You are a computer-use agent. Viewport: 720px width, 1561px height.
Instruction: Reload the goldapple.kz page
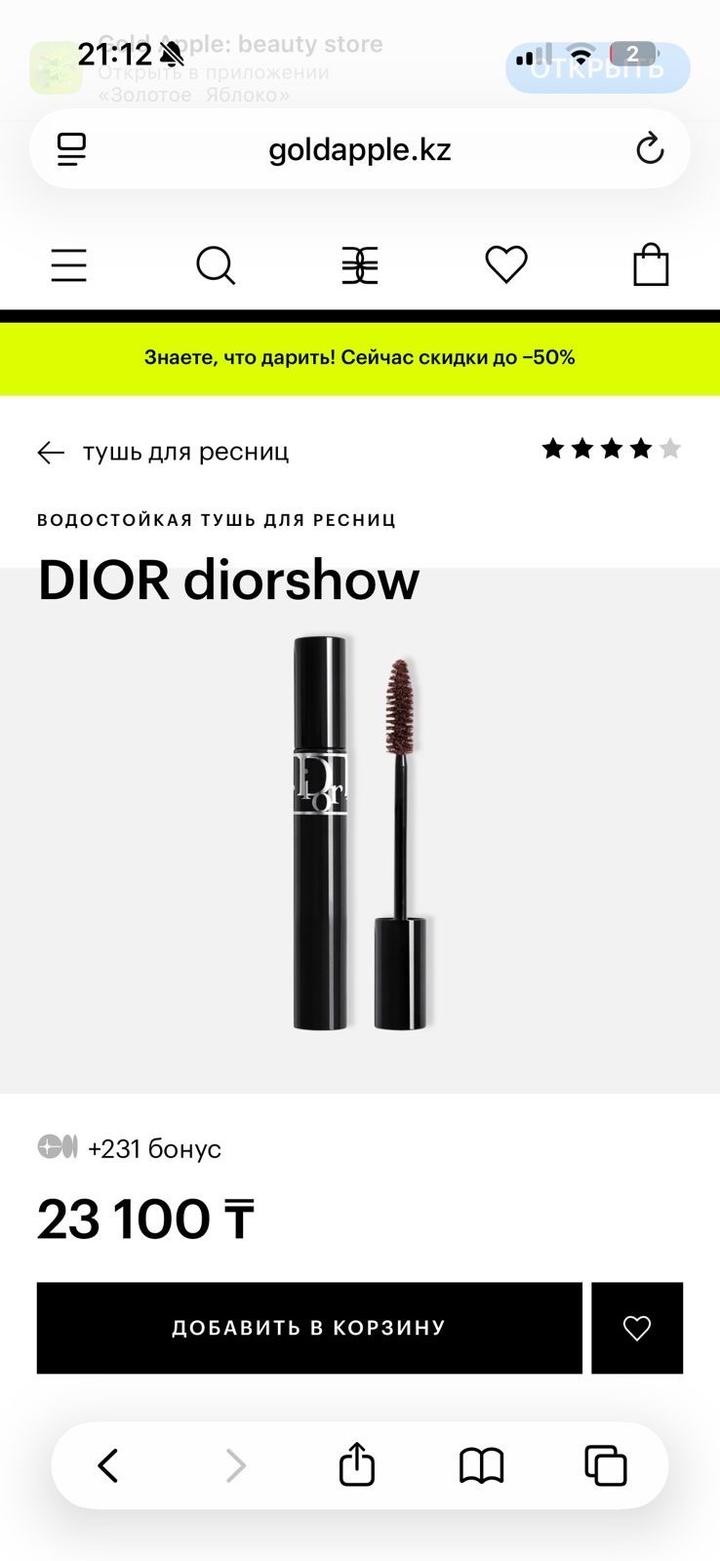click(x=650, y=150)
